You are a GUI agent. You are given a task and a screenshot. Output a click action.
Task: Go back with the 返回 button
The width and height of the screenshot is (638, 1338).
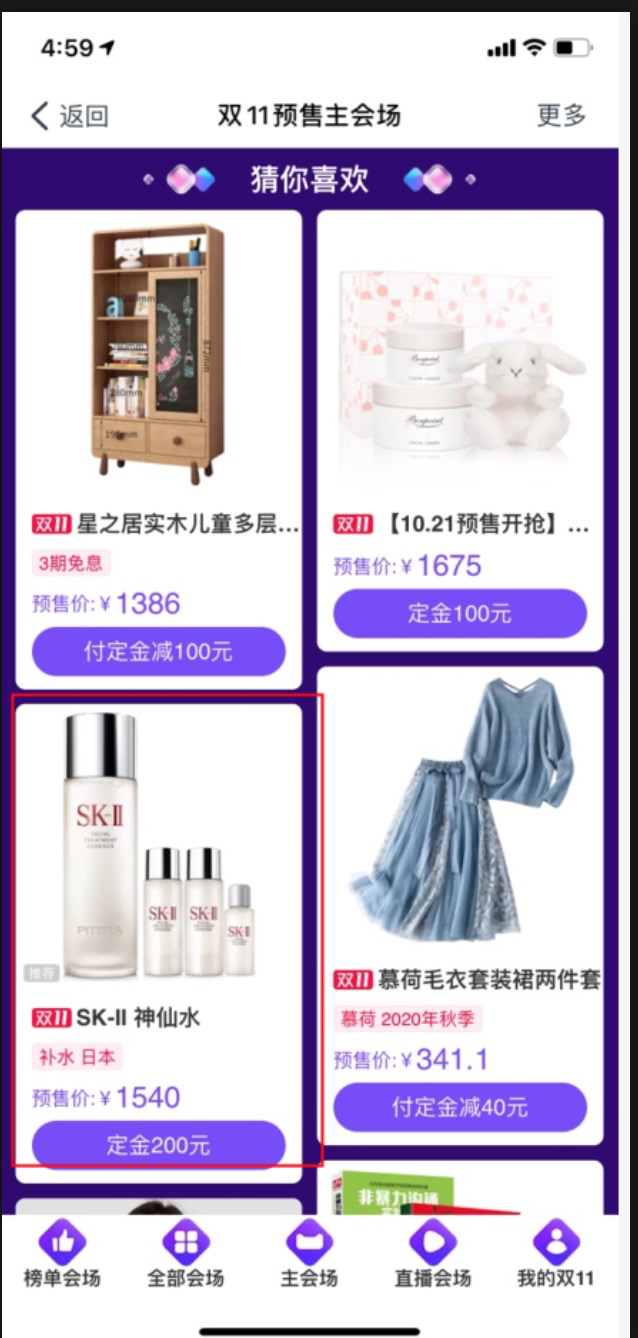pyautogui.click(x=70, y=116)
